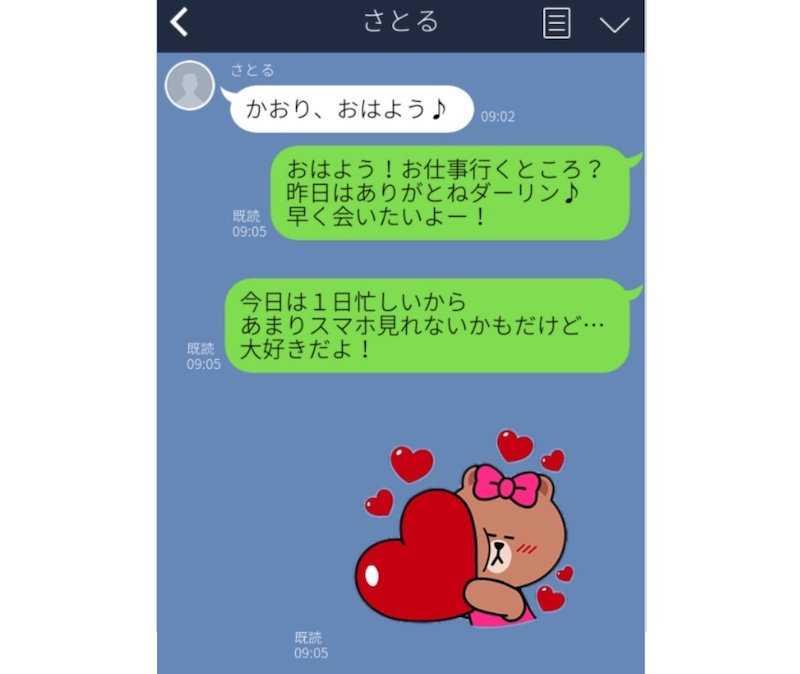Open さとる's profile picture
Screen dimensions: 800x674
189,86
